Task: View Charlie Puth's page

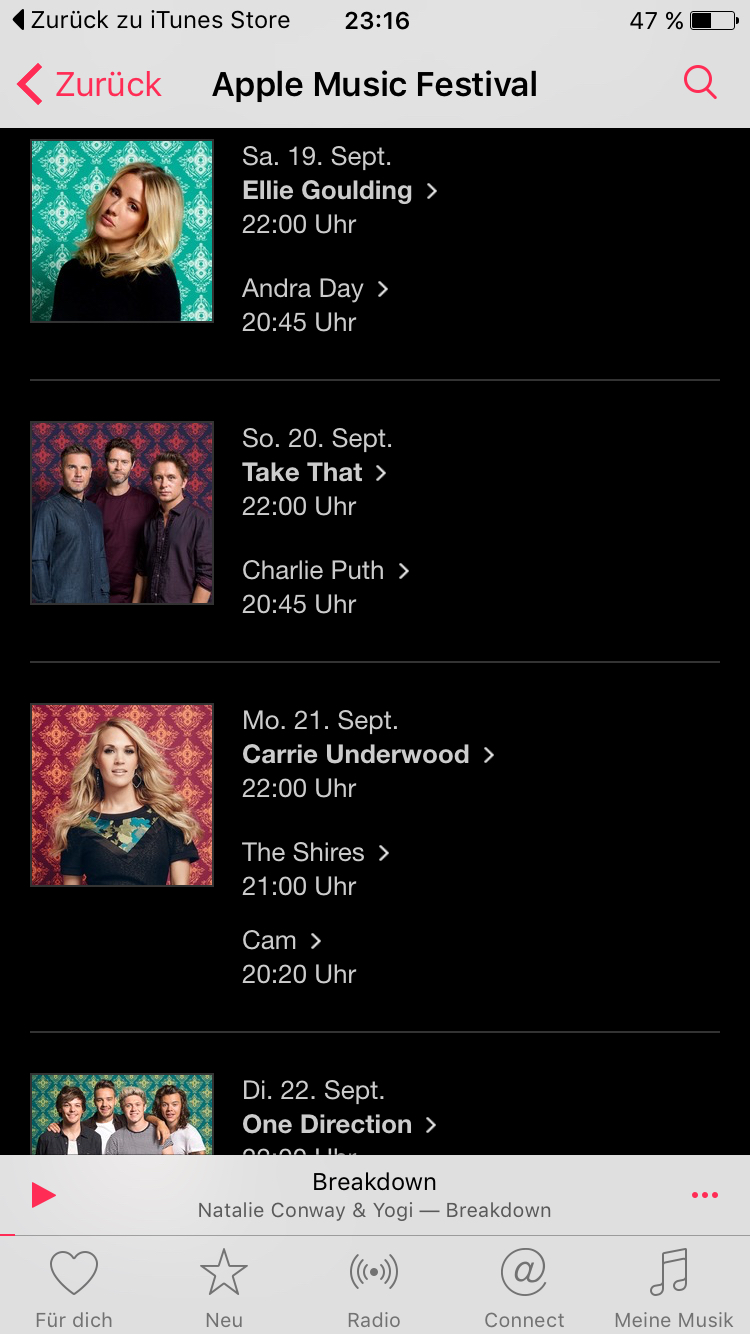Action: pos(326,570)
